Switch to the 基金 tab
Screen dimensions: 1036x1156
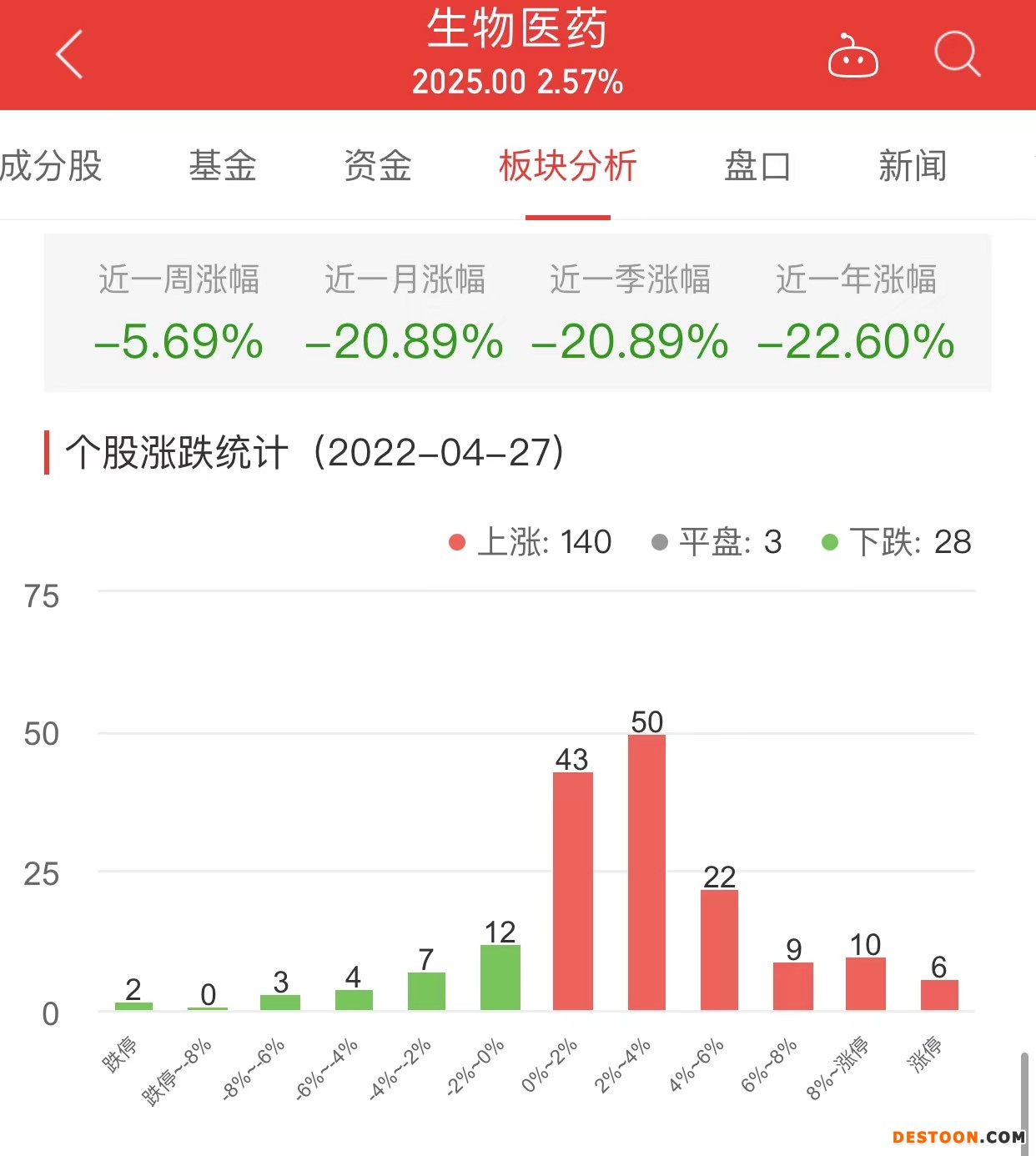pos(222,166)
